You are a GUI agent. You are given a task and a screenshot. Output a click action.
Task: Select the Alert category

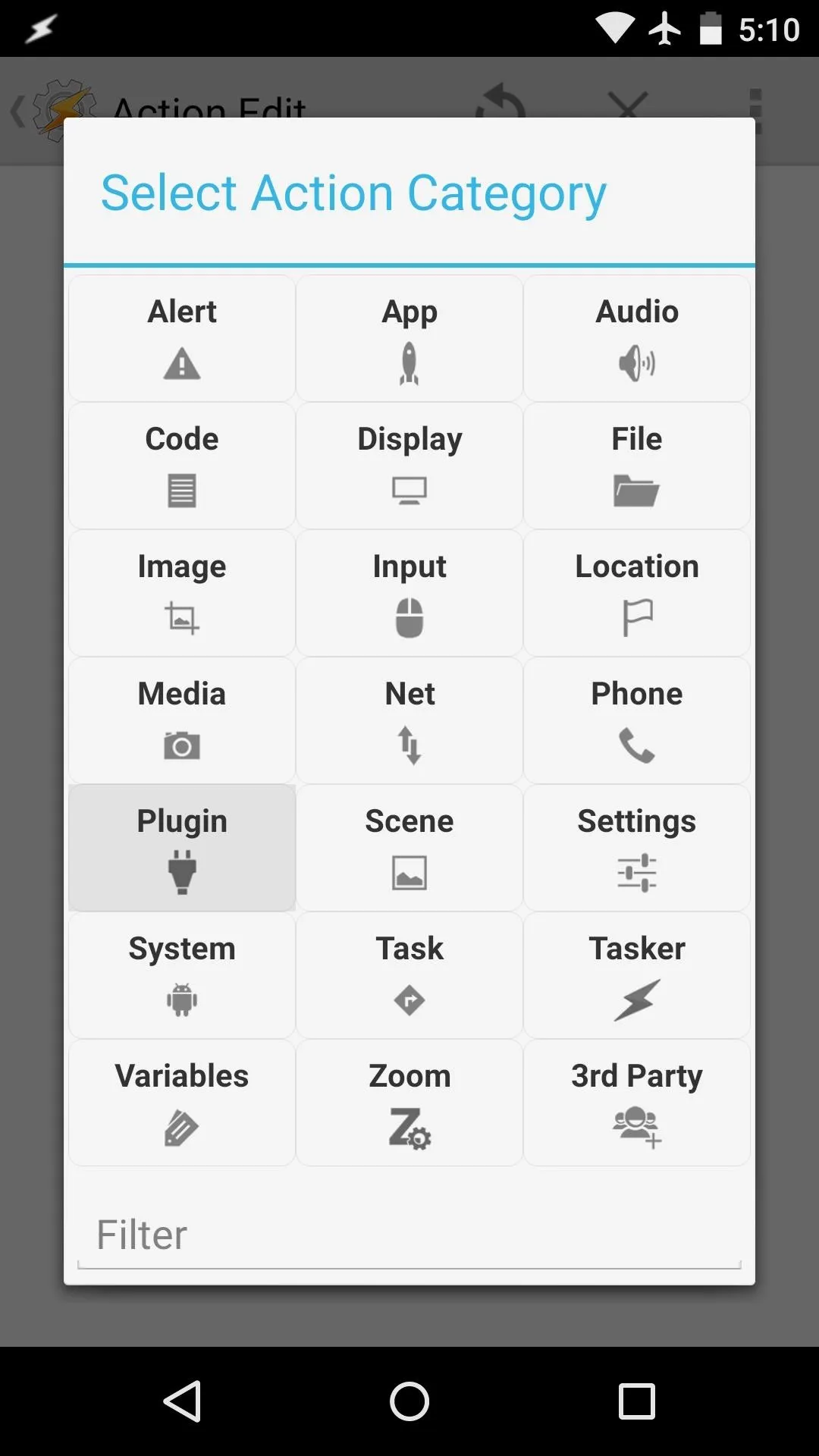click(x=182, y=338)
